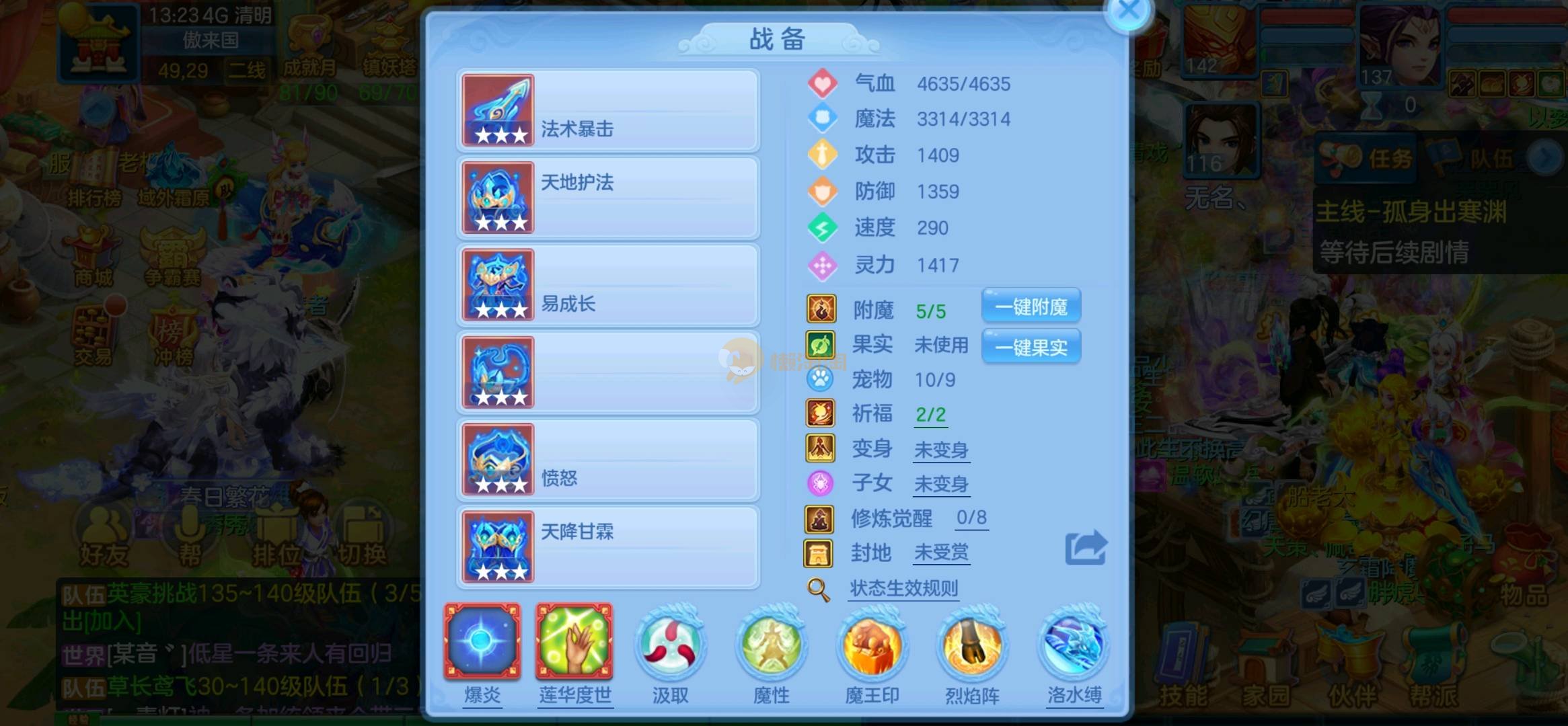Select the 莲华度世 skill icon
Screen dimensions: 1568x726
coord(574,642)
